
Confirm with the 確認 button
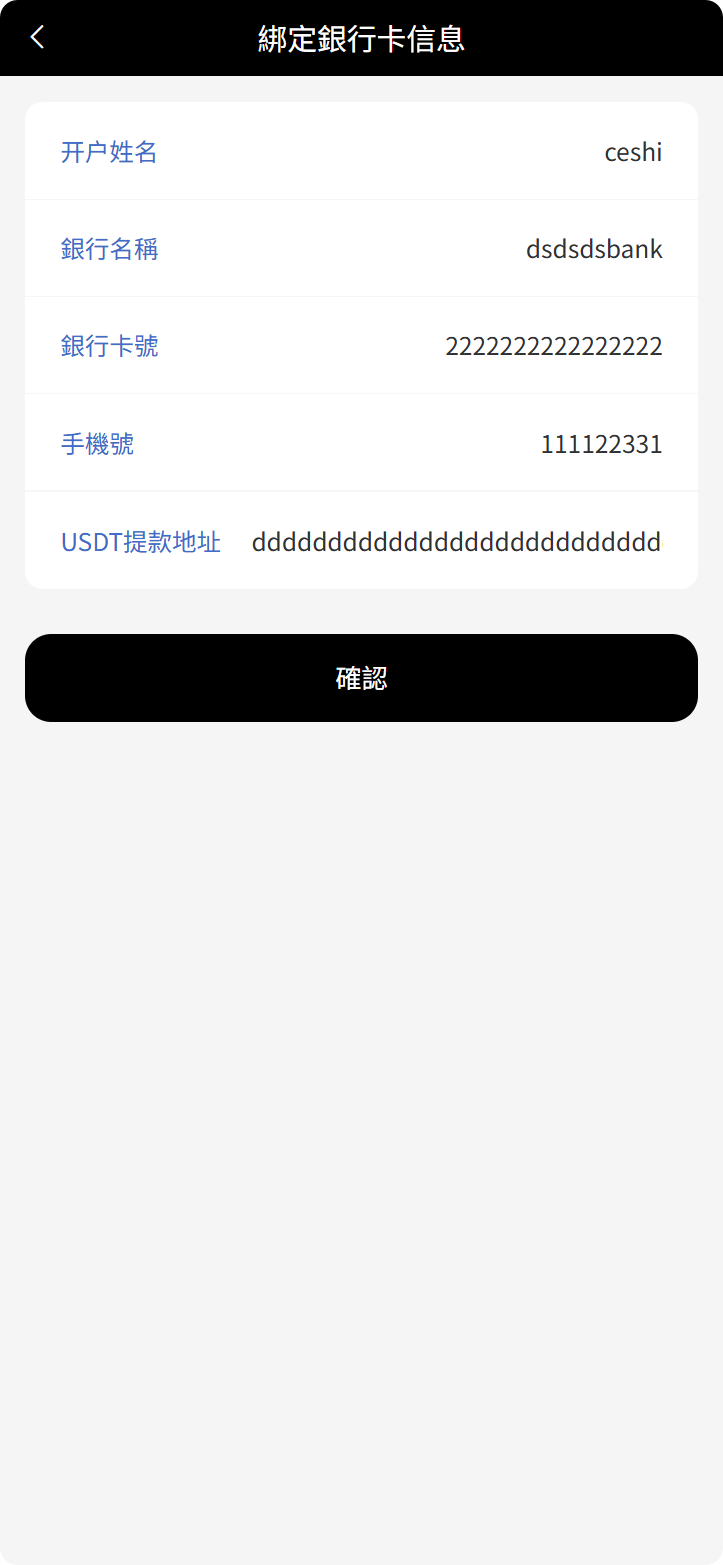361,678
